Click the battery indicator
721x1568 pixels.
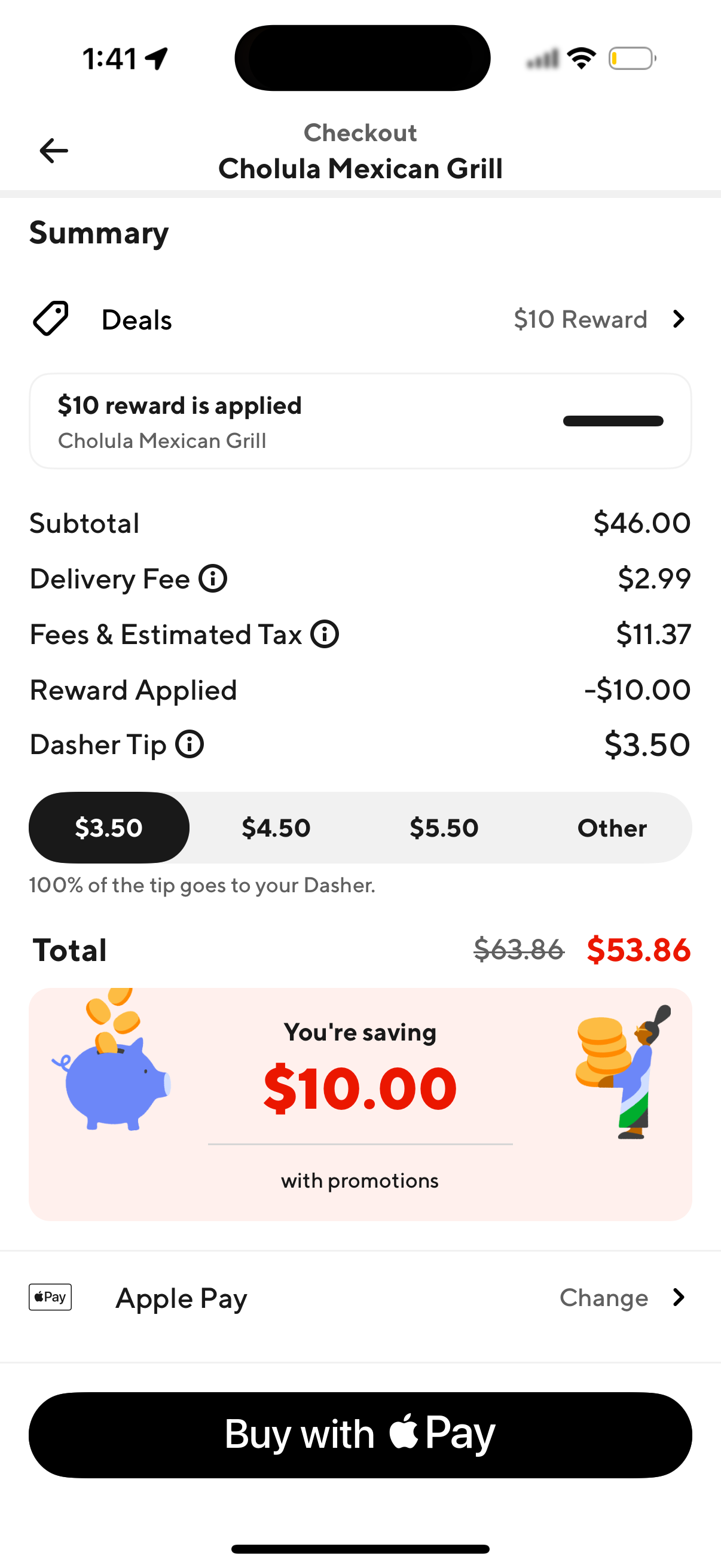click(x=631, y=58)
